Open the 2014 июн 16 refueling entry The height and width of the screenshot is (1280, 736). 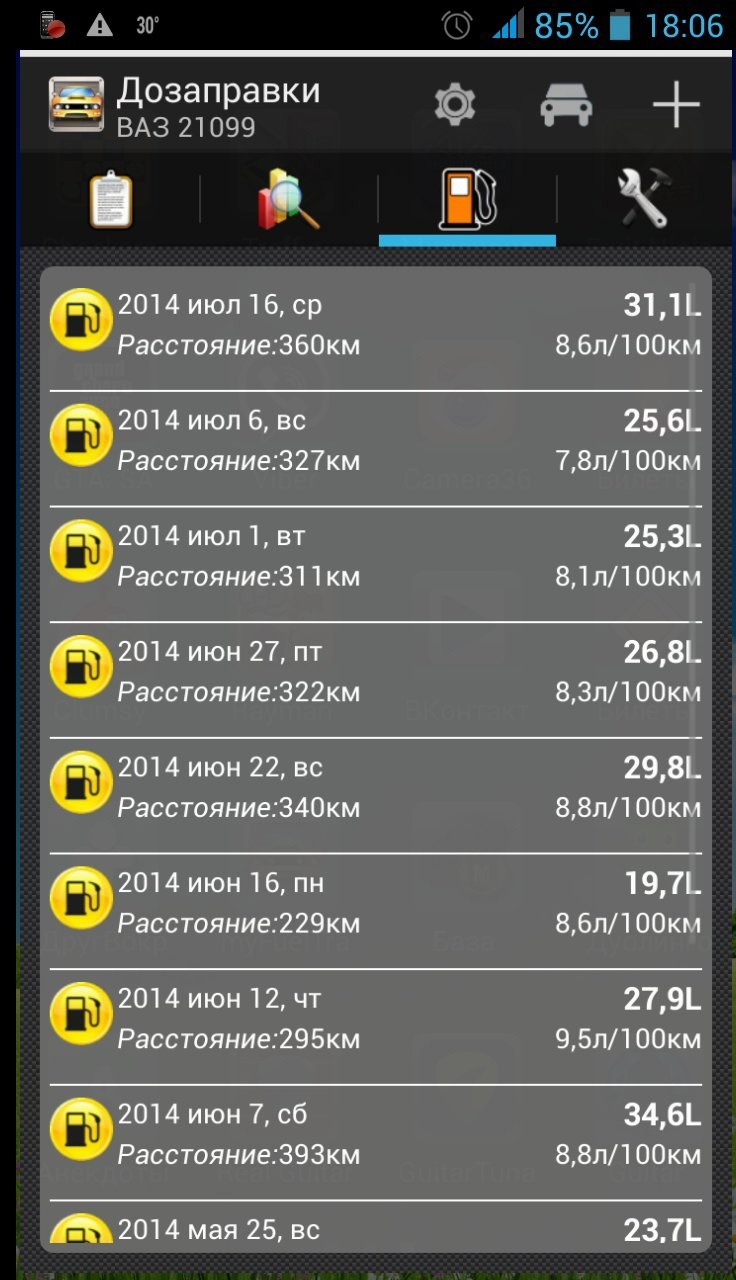point(376,903)
